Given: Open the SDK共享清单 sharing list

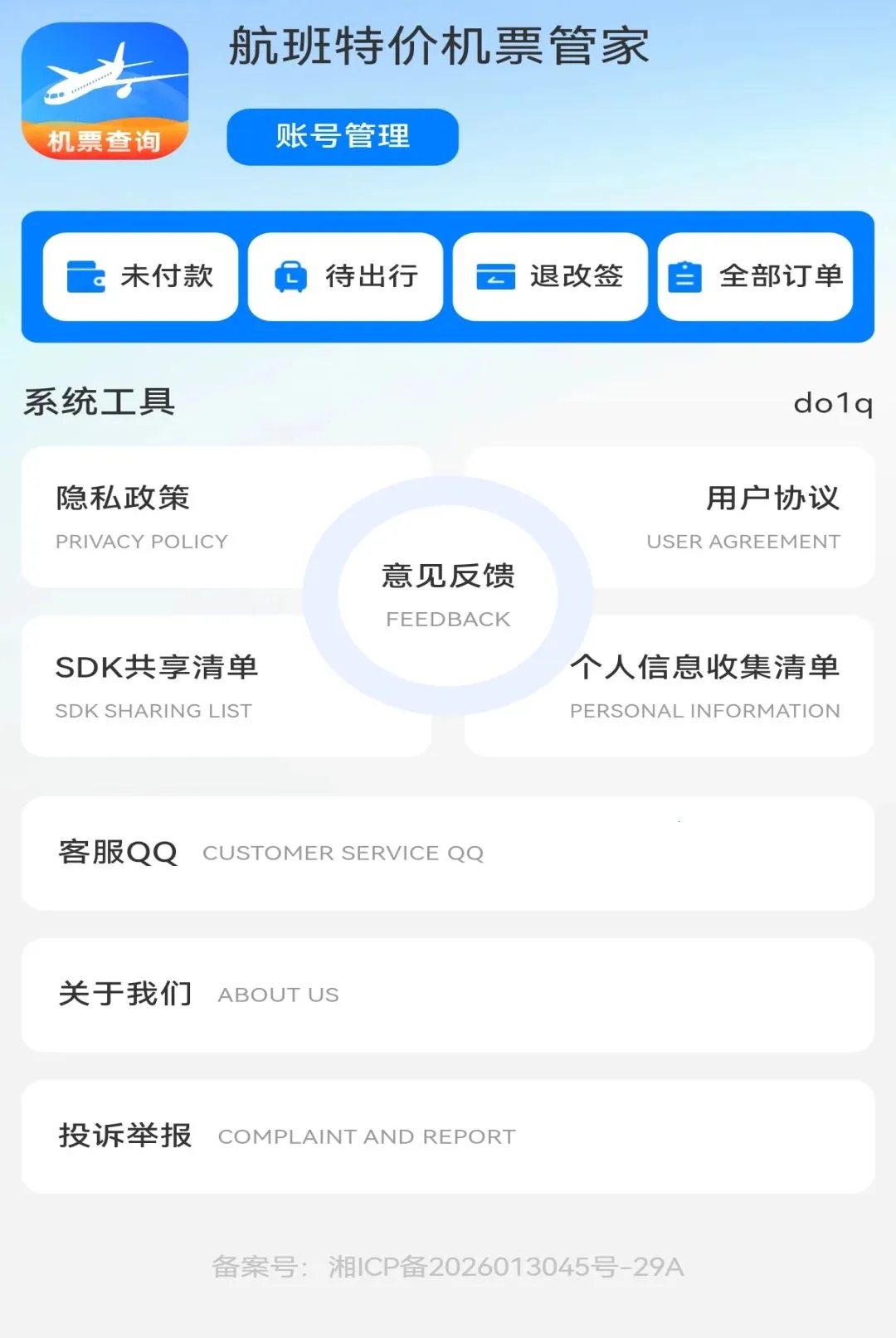Looking at the screenshot, I should (166, 686).
